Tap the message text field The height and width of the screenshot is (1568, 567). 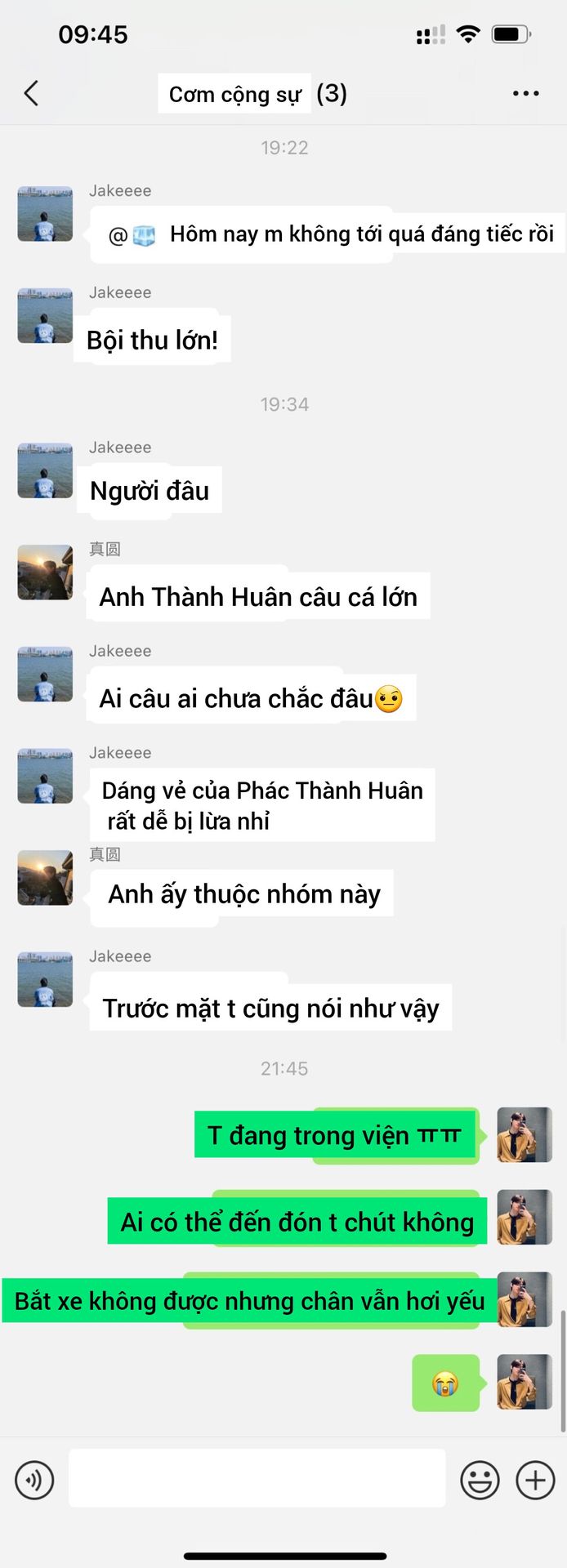(x=257, y=1477)
